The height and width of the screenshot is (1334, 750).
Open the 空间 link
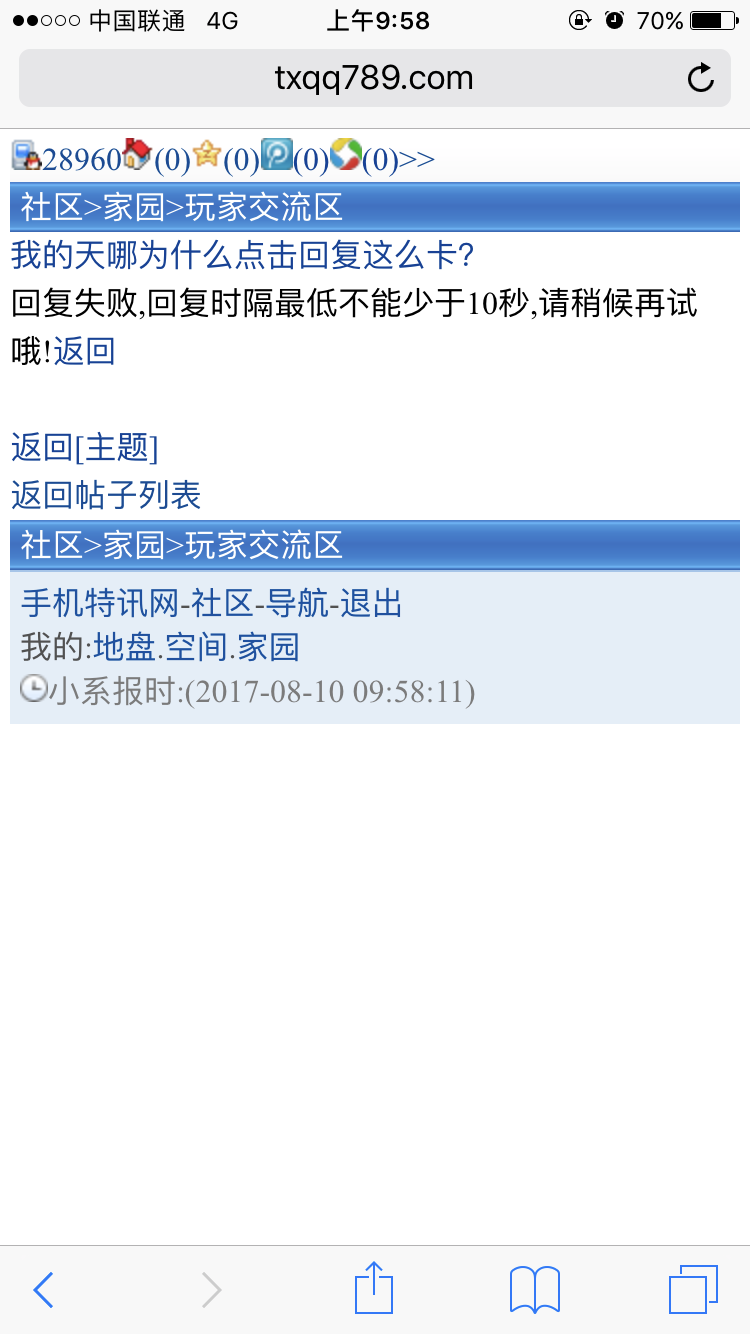point(196,647)
